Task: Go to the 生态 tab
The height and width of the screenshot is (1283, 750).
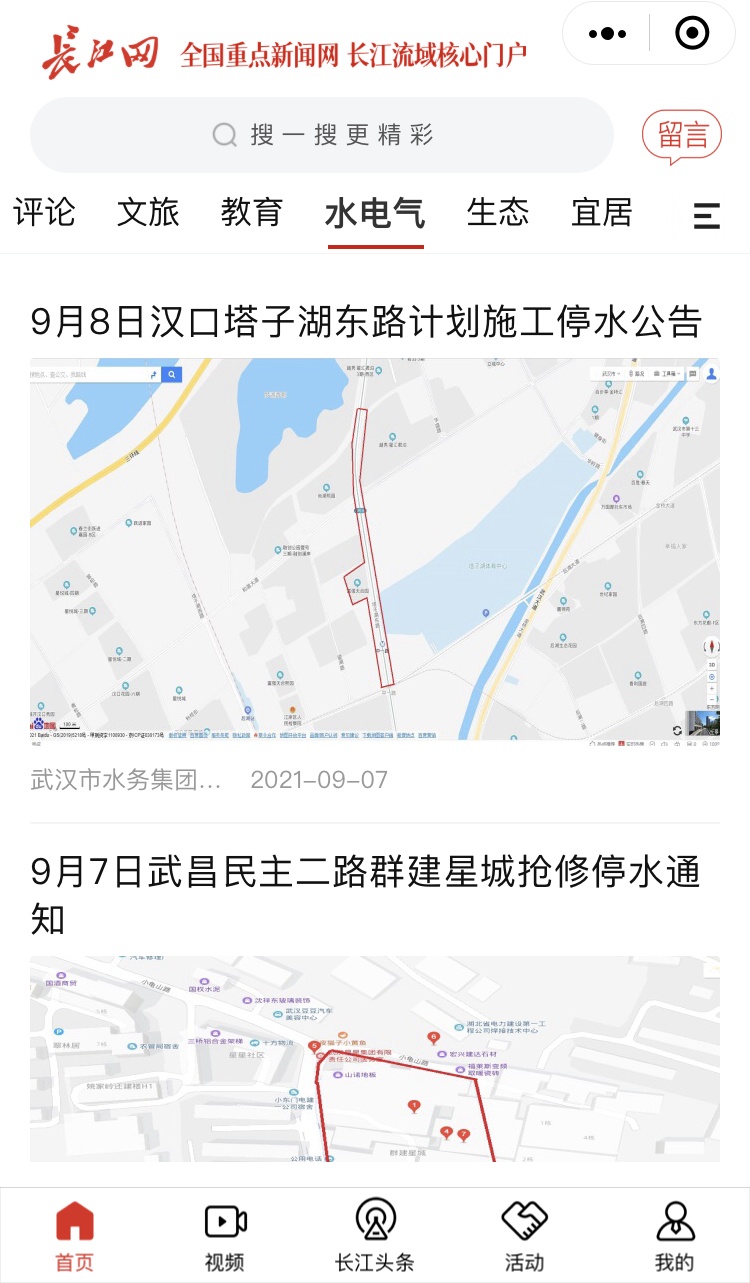Action: (498, 212)
